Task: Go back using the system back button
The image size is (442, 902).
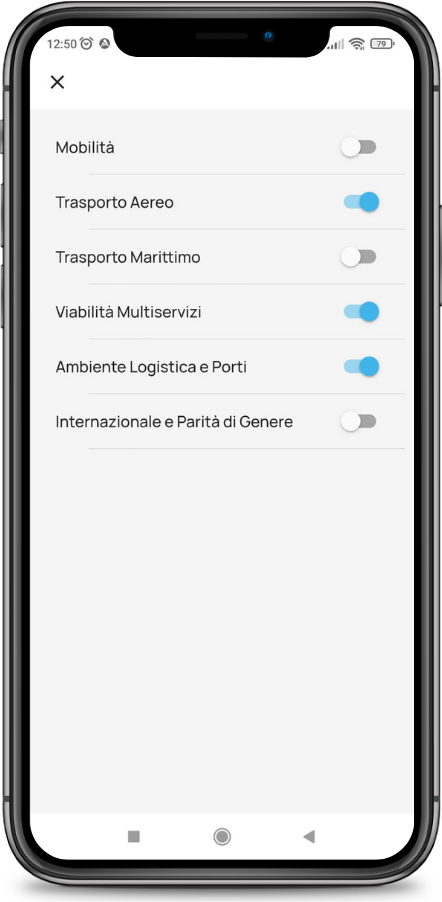Action: coord(309,836)
